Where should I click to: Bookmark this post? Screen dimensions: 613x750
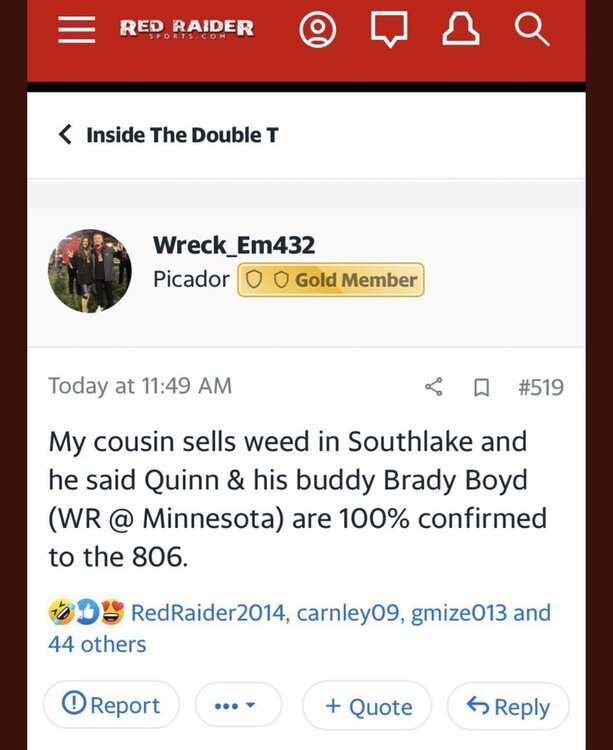(x=481, y=387)
